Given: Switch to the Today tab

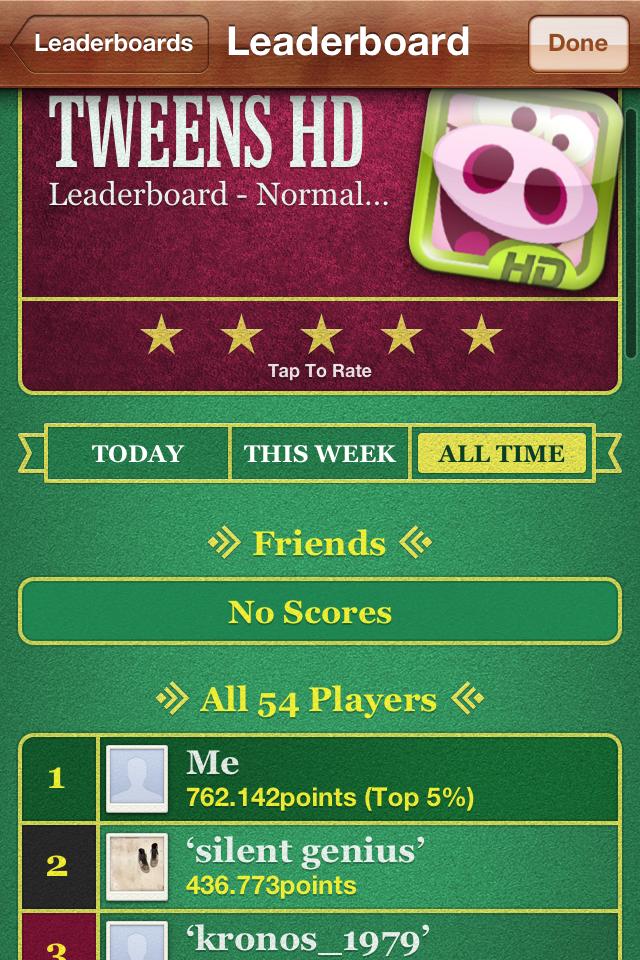Looking at the screenshot, I should coord(137,453).
